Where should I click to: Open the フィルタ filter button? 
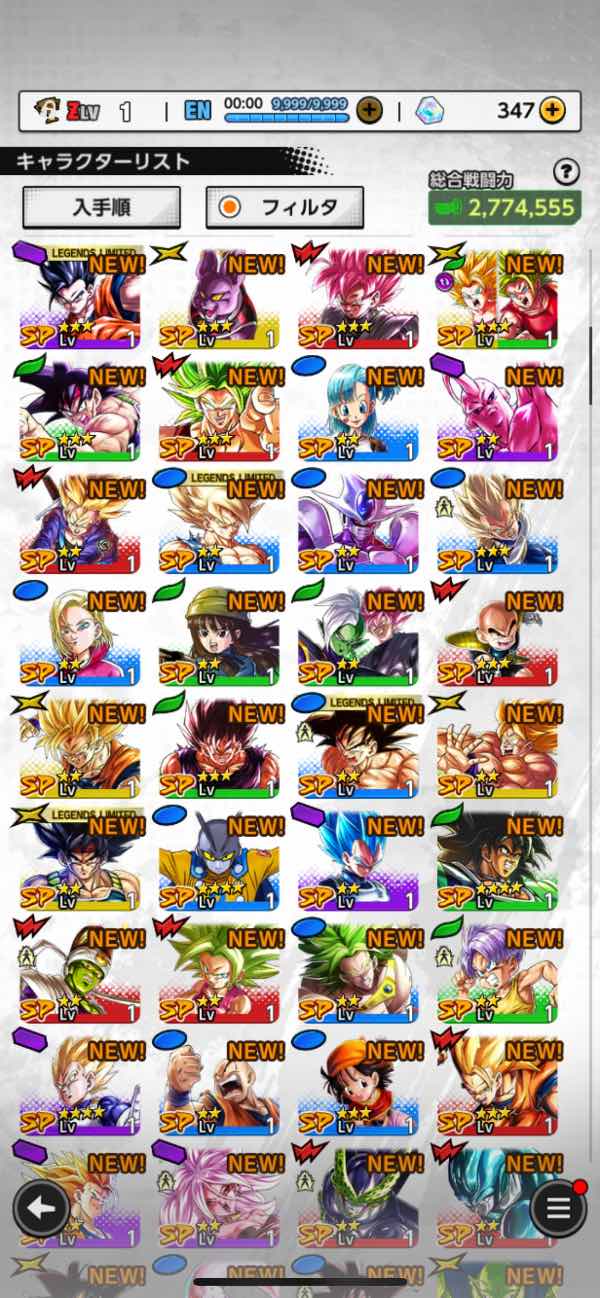click(285, 207)
